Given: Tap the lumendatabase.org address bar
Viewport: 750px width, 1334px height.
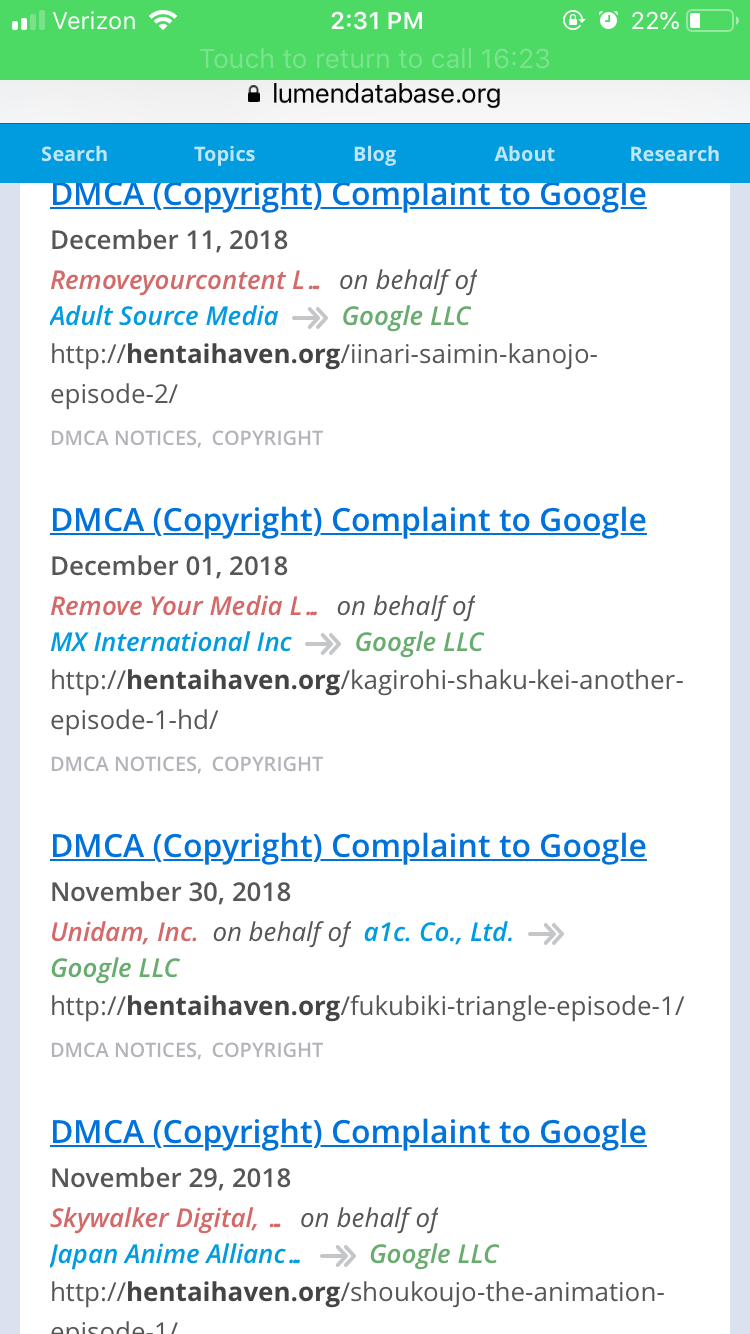Looking at the screenshot, I should point(375,95).
